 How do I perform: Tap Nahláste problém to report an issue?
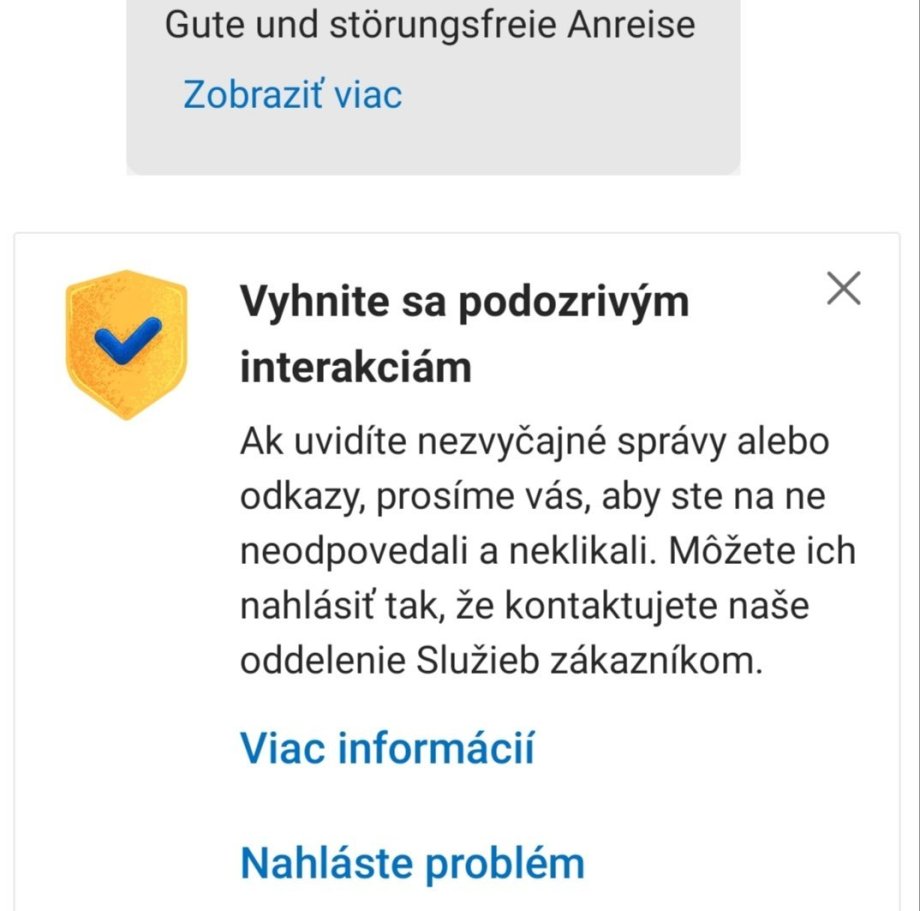tap(412, 861)
